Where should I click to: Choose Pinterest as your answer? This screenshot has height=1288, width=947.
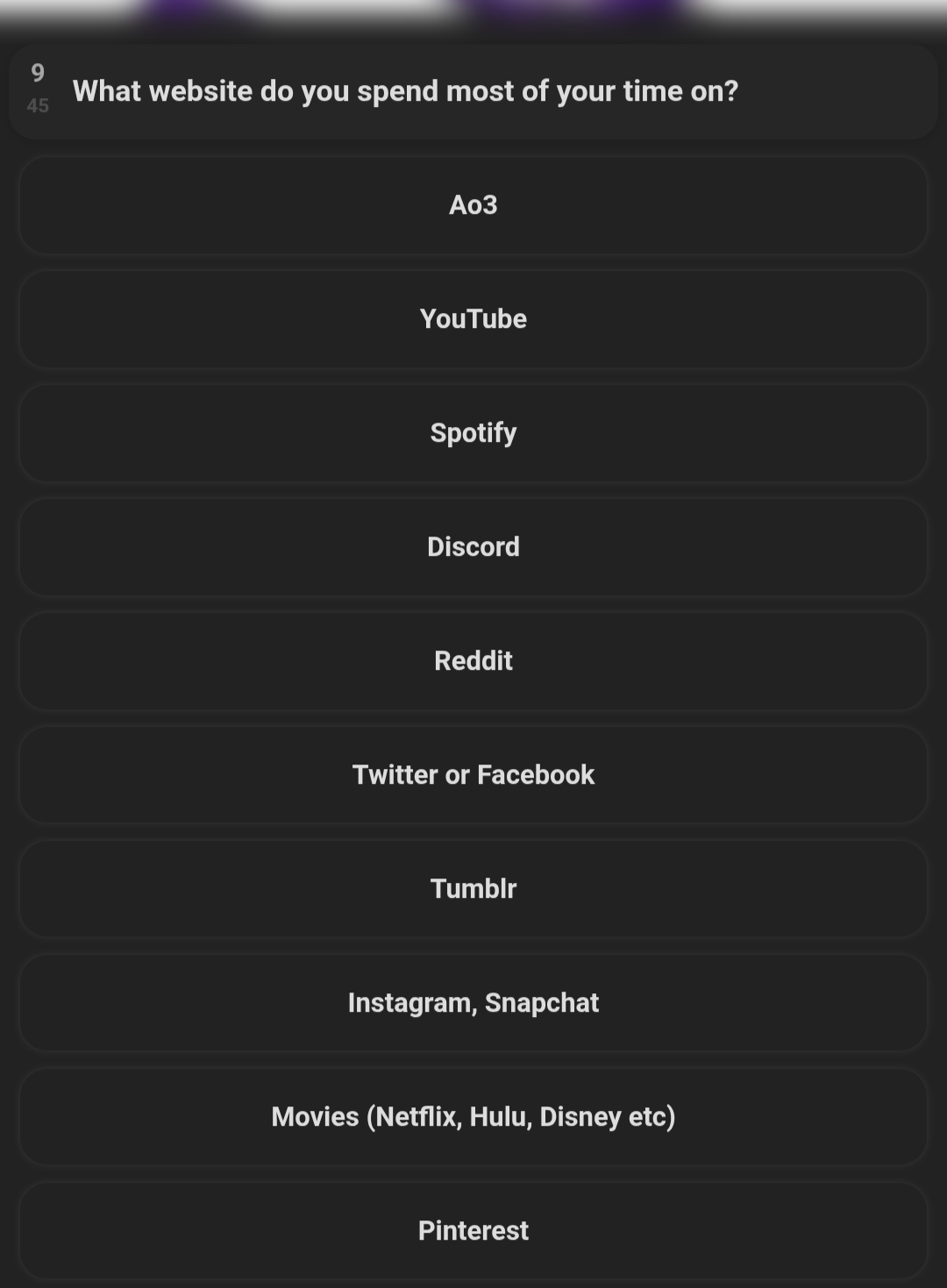473,1231
